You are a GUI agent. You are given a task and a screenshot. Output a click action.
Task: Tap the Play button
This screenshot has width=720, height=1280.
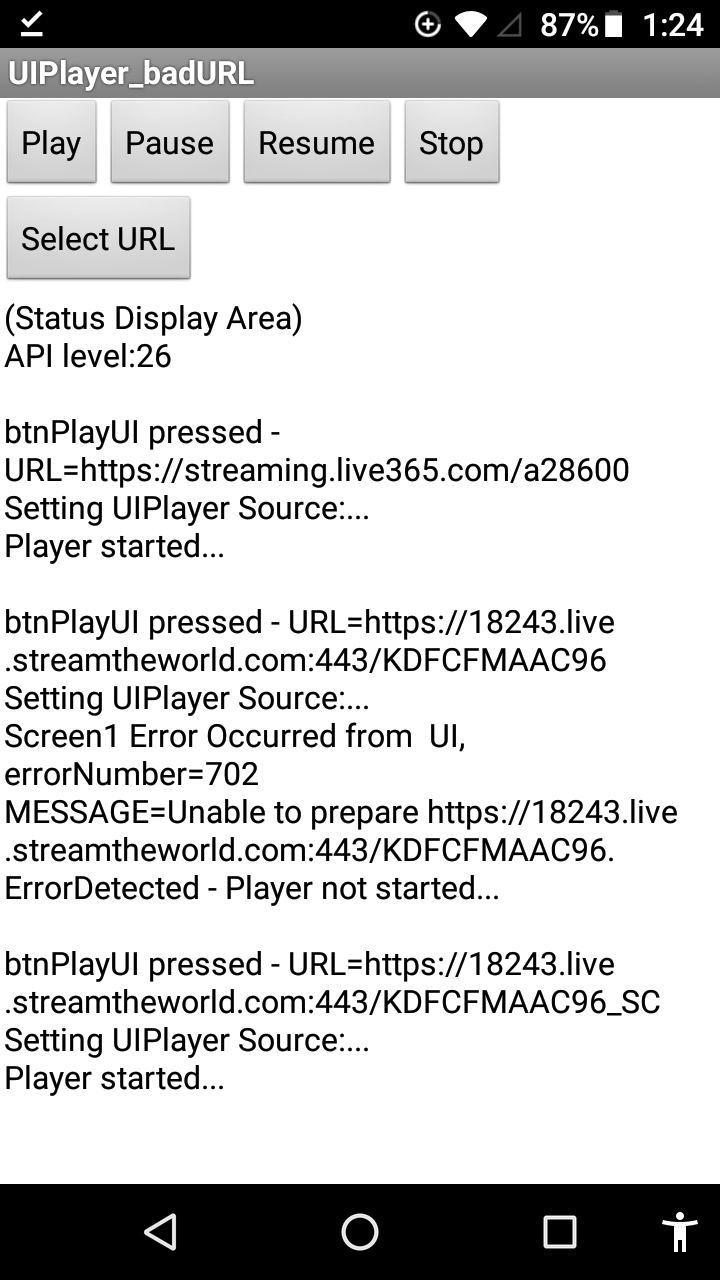point(51,142)
